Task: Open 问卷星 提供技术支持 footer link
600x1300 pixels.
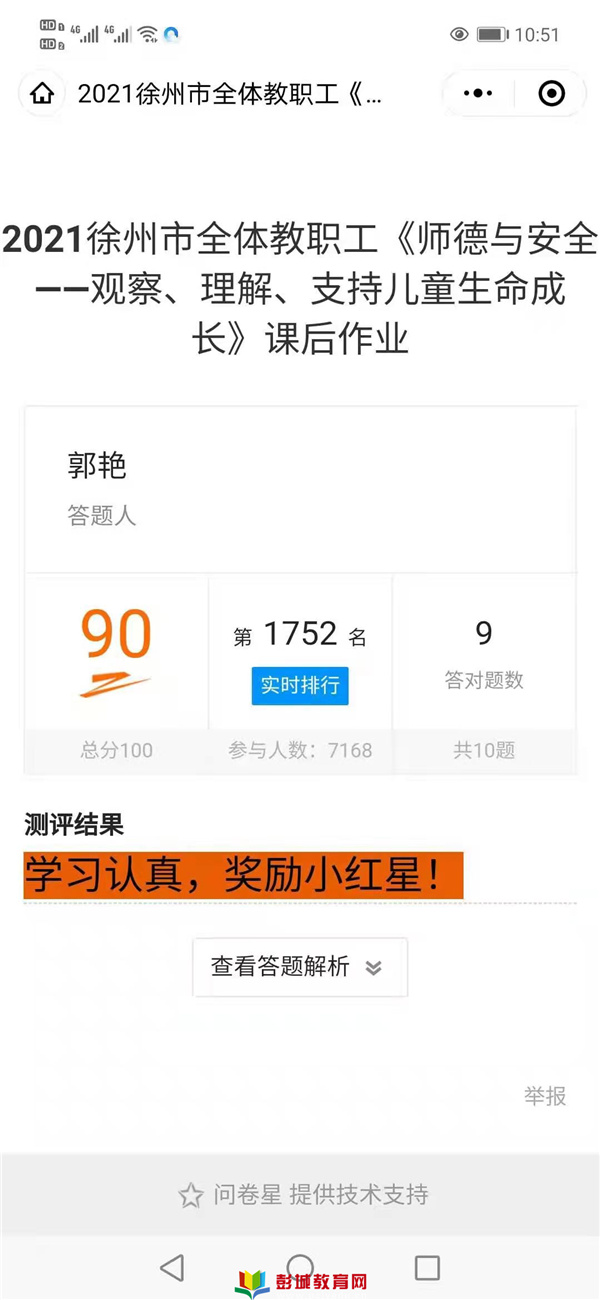Action: pyautogui.click(x=303, y=1194)
